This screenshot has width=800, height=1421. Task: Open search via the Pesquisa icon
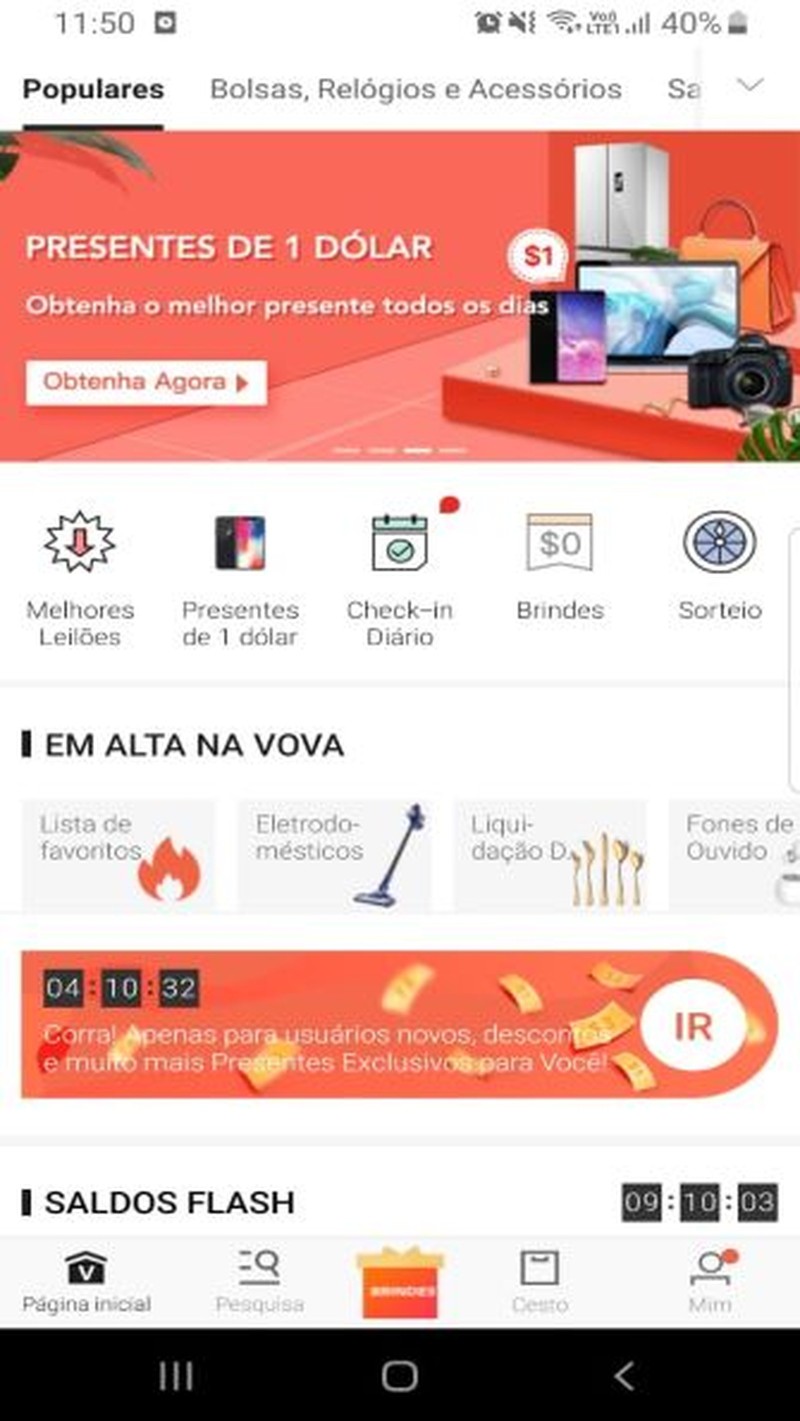pos(259,1277)
